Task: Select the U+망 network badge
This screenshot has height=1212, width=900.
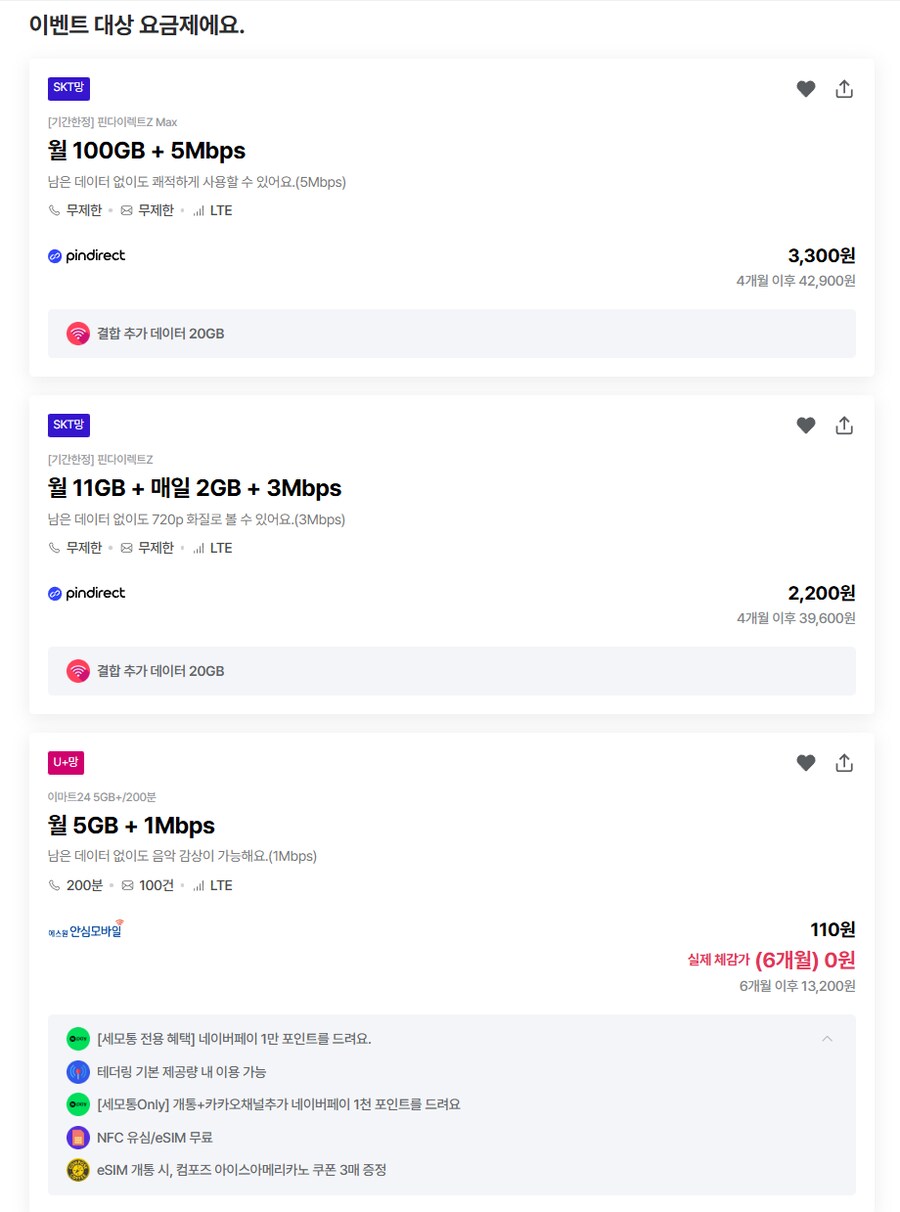Action: click(x=65, y=762)
